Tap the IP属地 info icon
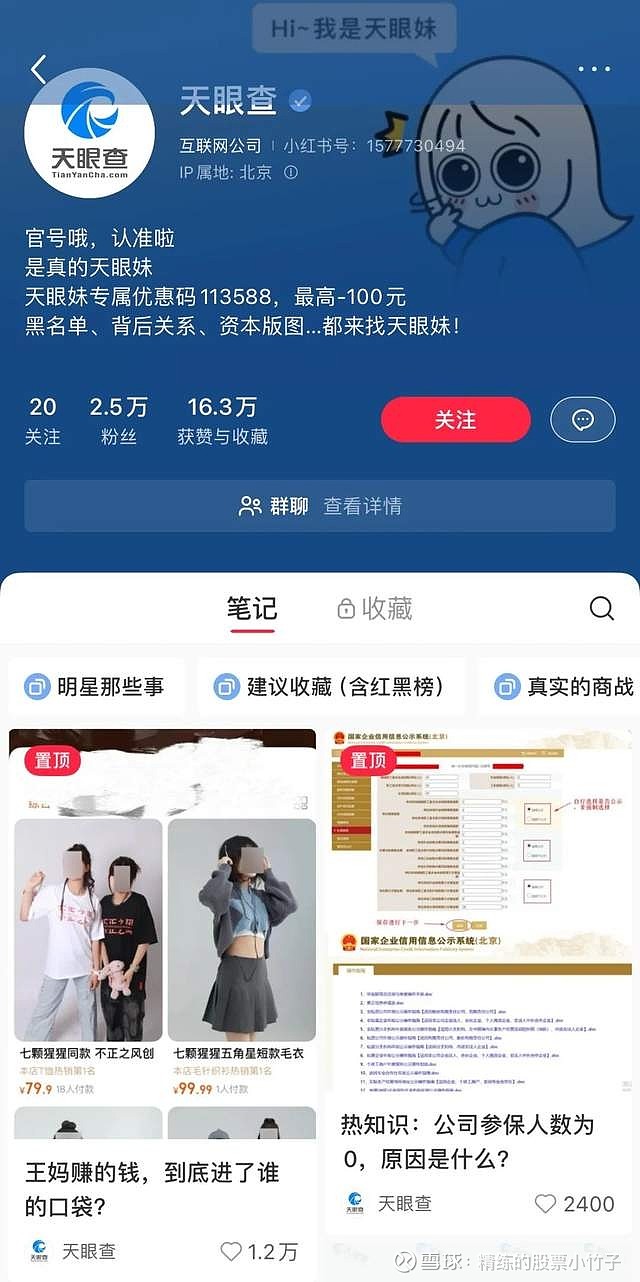Screen dimensions: 640x1282 pos(291,172)
